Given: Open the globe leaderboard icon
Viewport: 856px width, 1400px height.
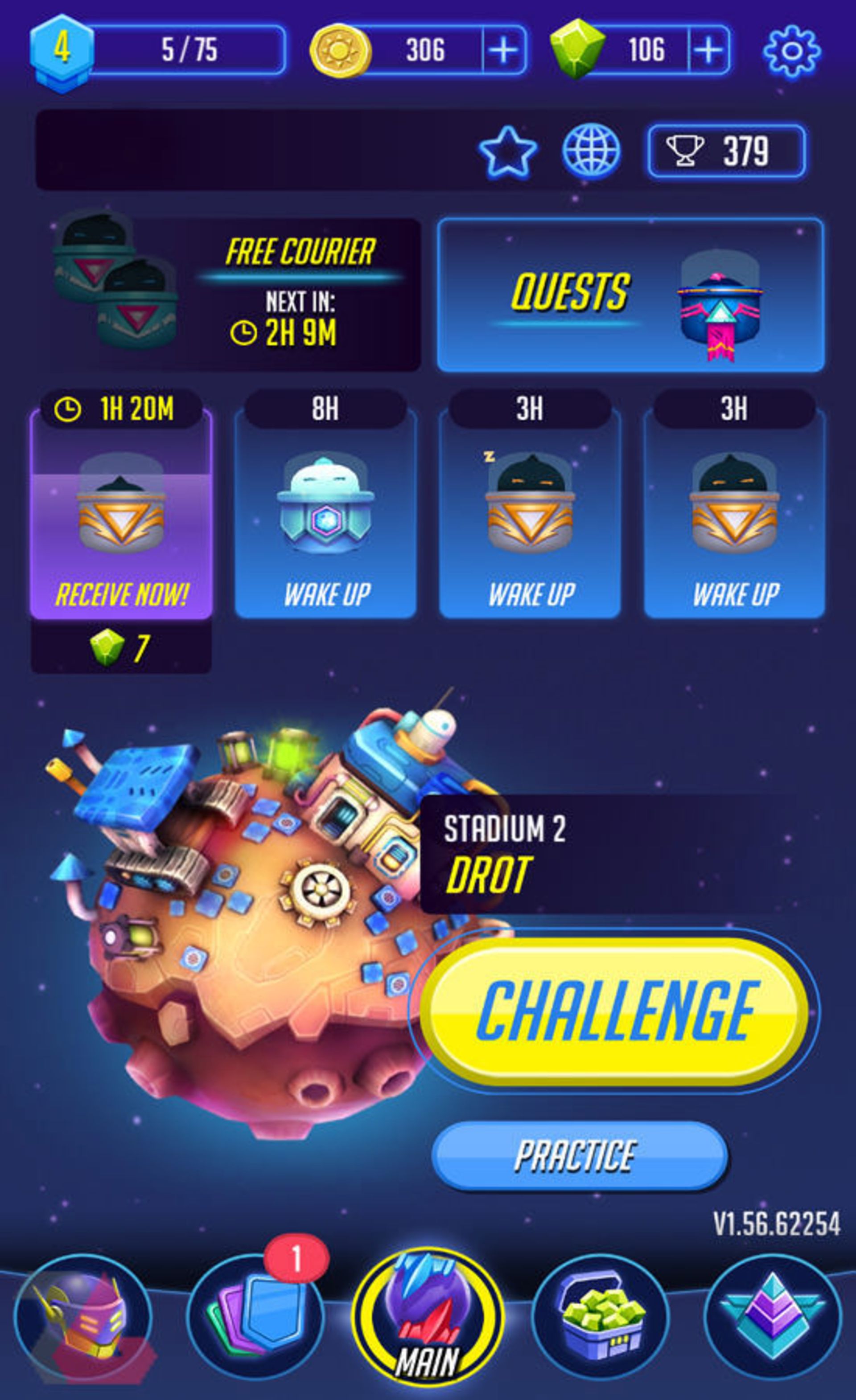Looking at the screenshot, I should pos(591,151).
